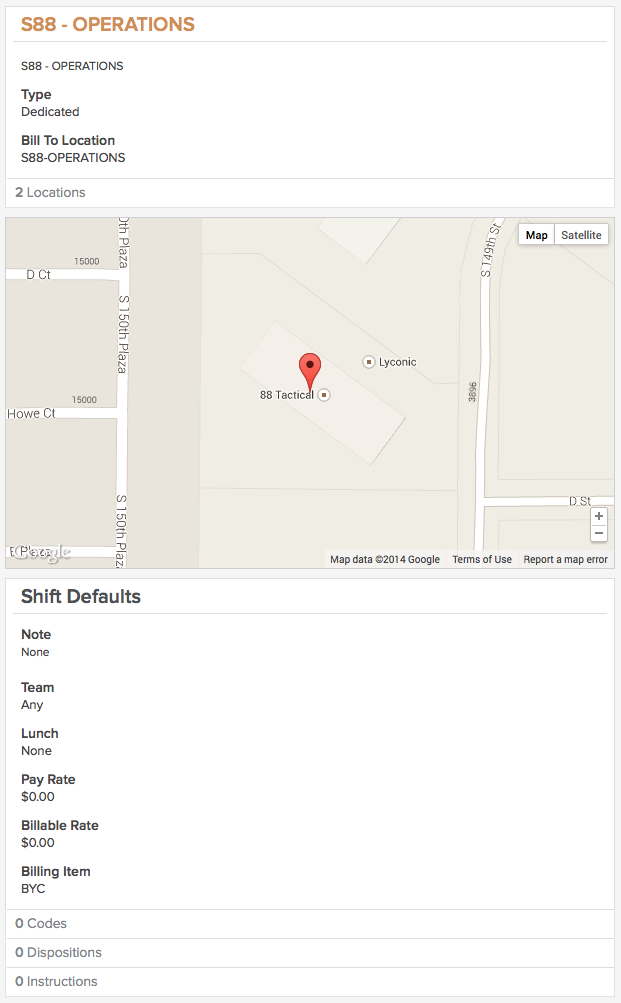The height and width of the screenshot is (1003, 621).
Task: Tap the red location pin marker
Action: (x=310, y=372)
